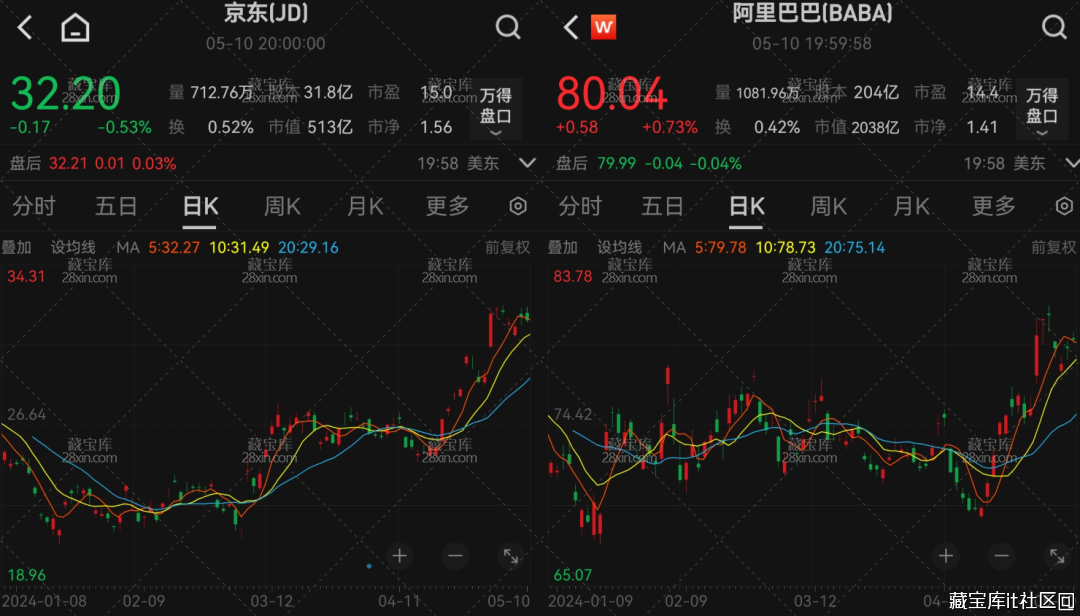Image resolution: width=1080 pixels, height=616 pixels.
Task: Expand JD after-hours 美东 row
Action: coord(527,163)
